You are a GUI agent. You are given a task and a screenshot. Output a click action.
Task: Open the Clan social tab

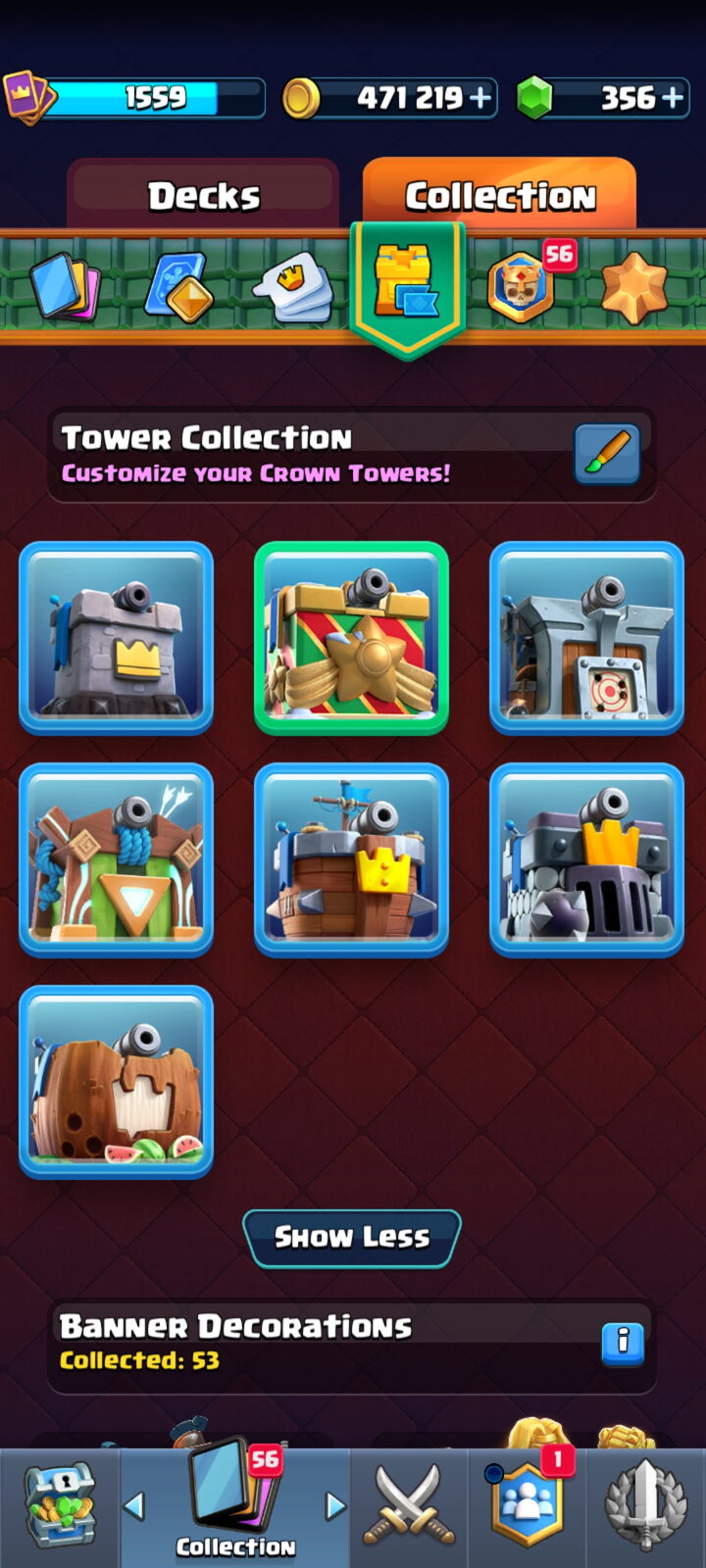527,1507
